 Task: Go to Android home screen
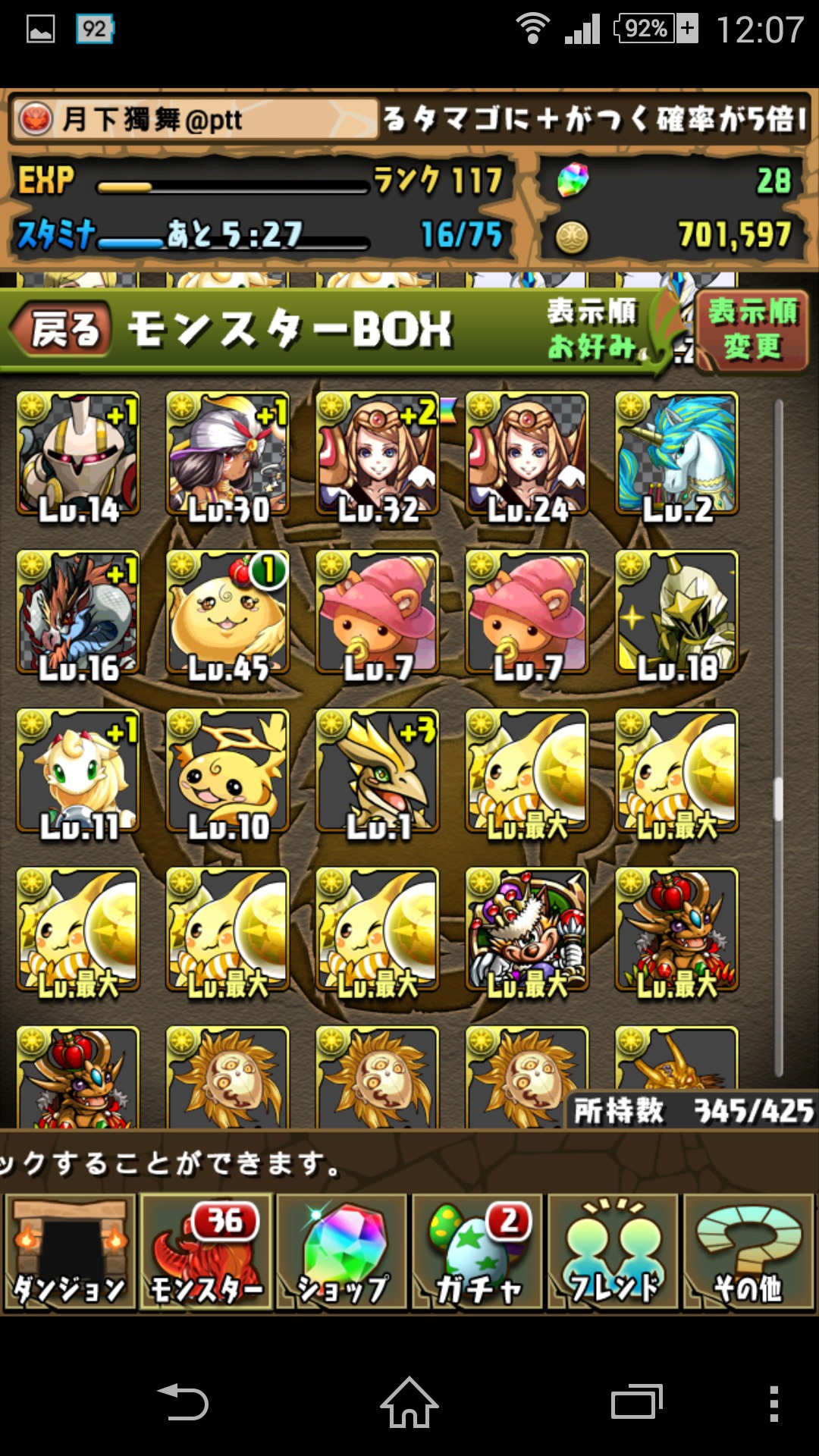pos(409,1403)
